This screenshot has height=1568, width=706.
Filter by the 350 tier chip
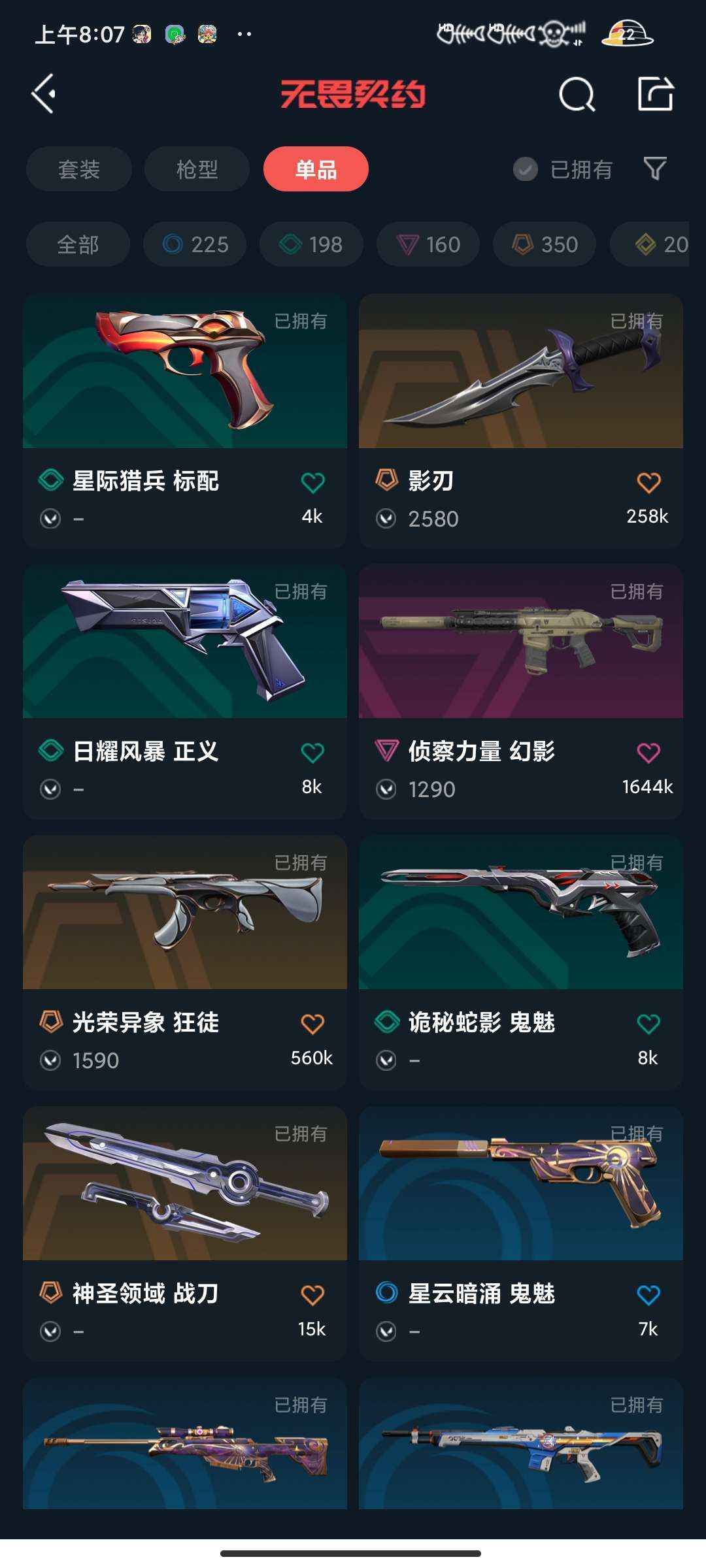545,244
